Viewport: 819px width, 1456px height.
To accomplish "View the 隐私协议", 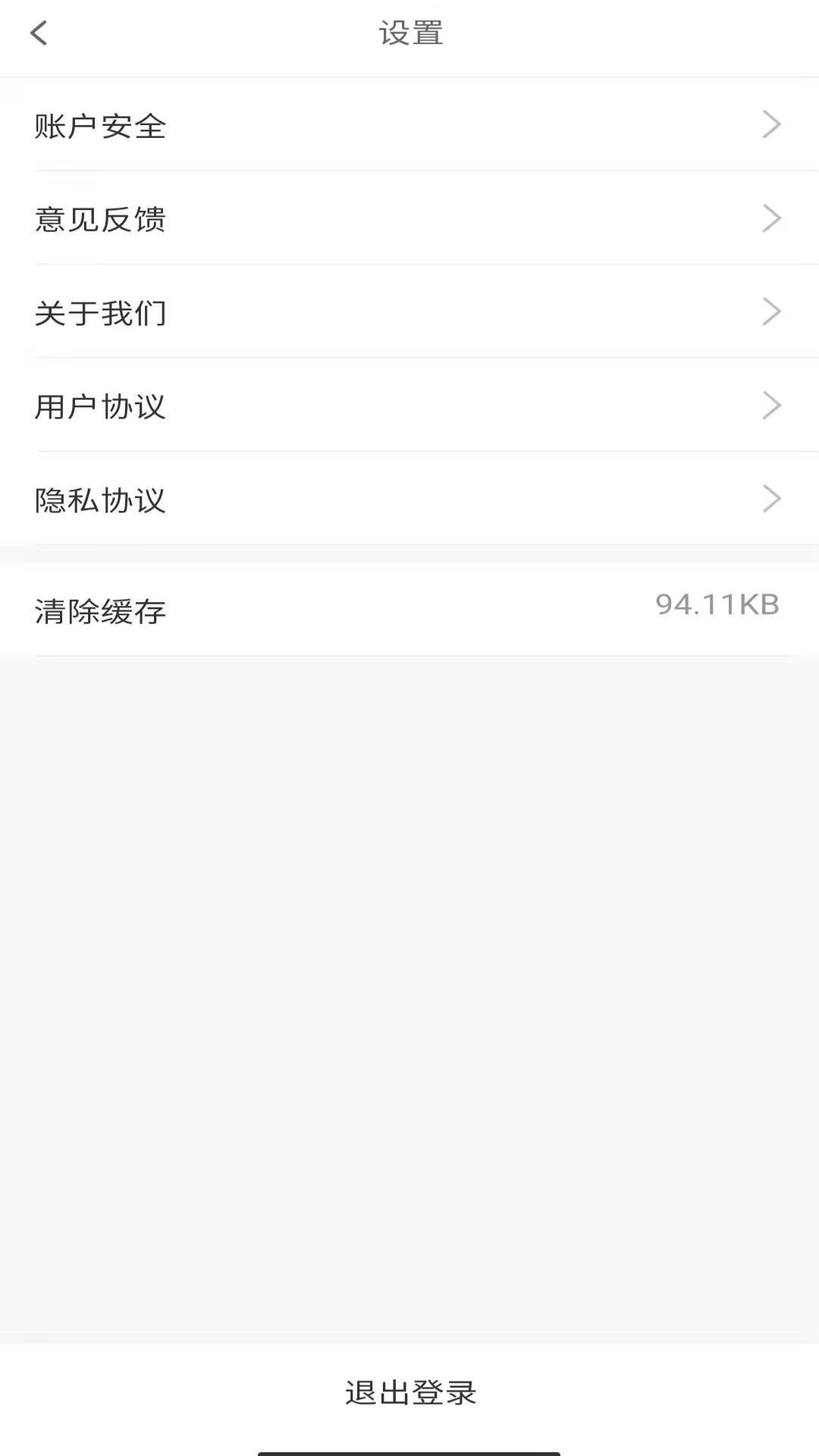I will tap(409, 500).
